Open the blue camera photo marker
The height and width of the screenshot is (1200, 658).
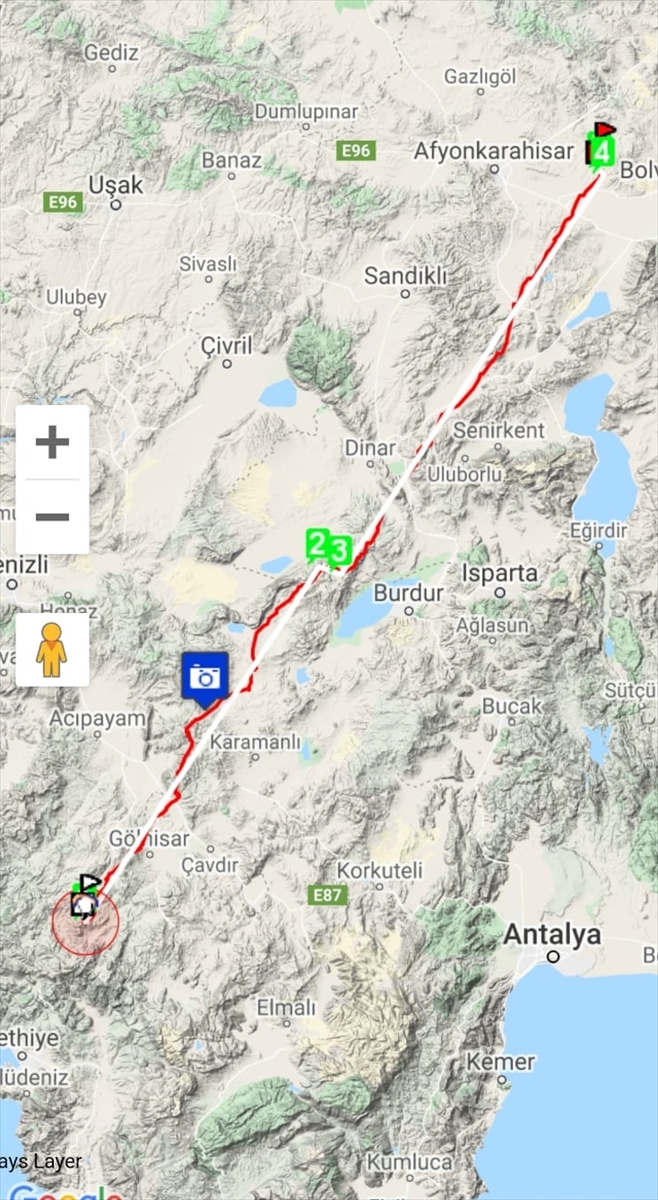(205, 677)
